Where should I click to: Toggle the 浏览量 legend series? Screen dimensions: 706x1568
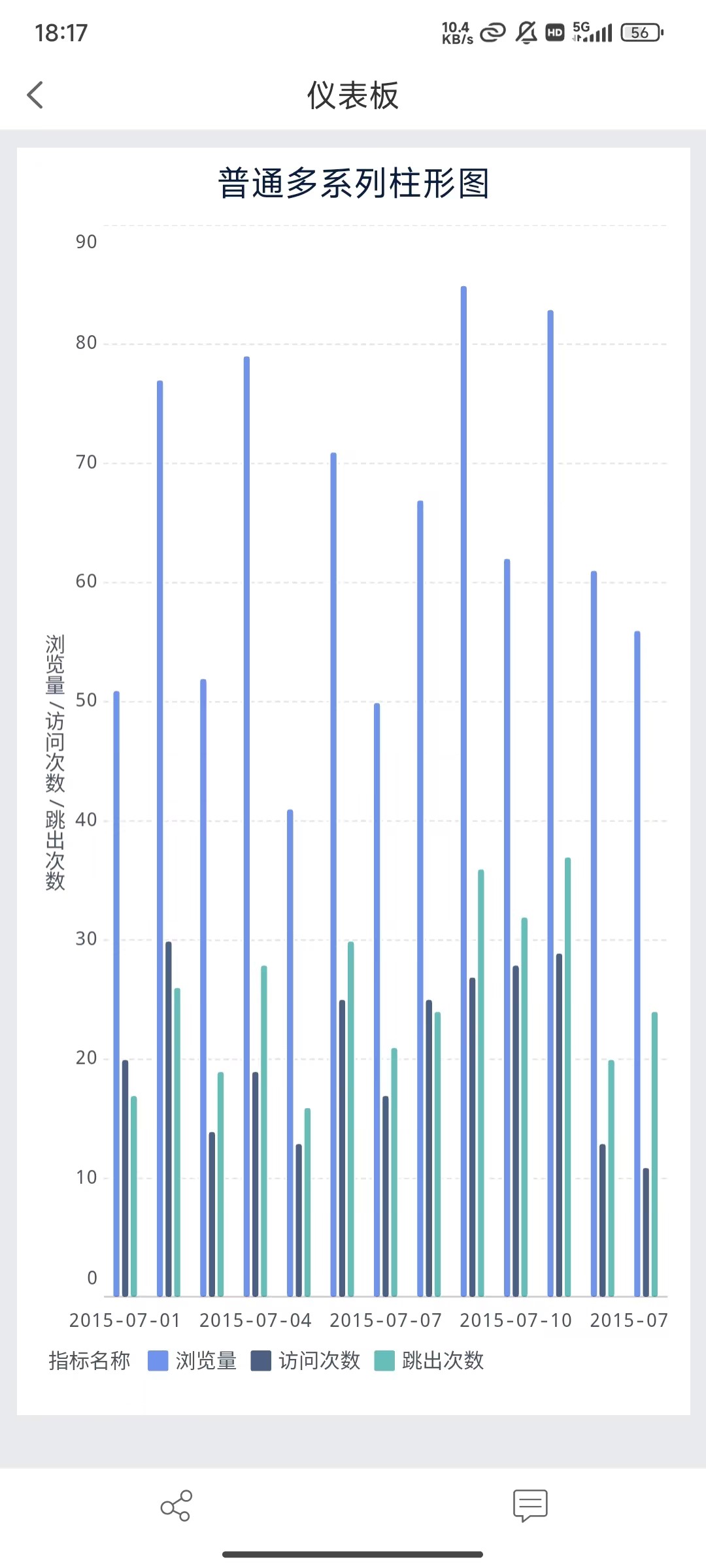click(193, 1361)
